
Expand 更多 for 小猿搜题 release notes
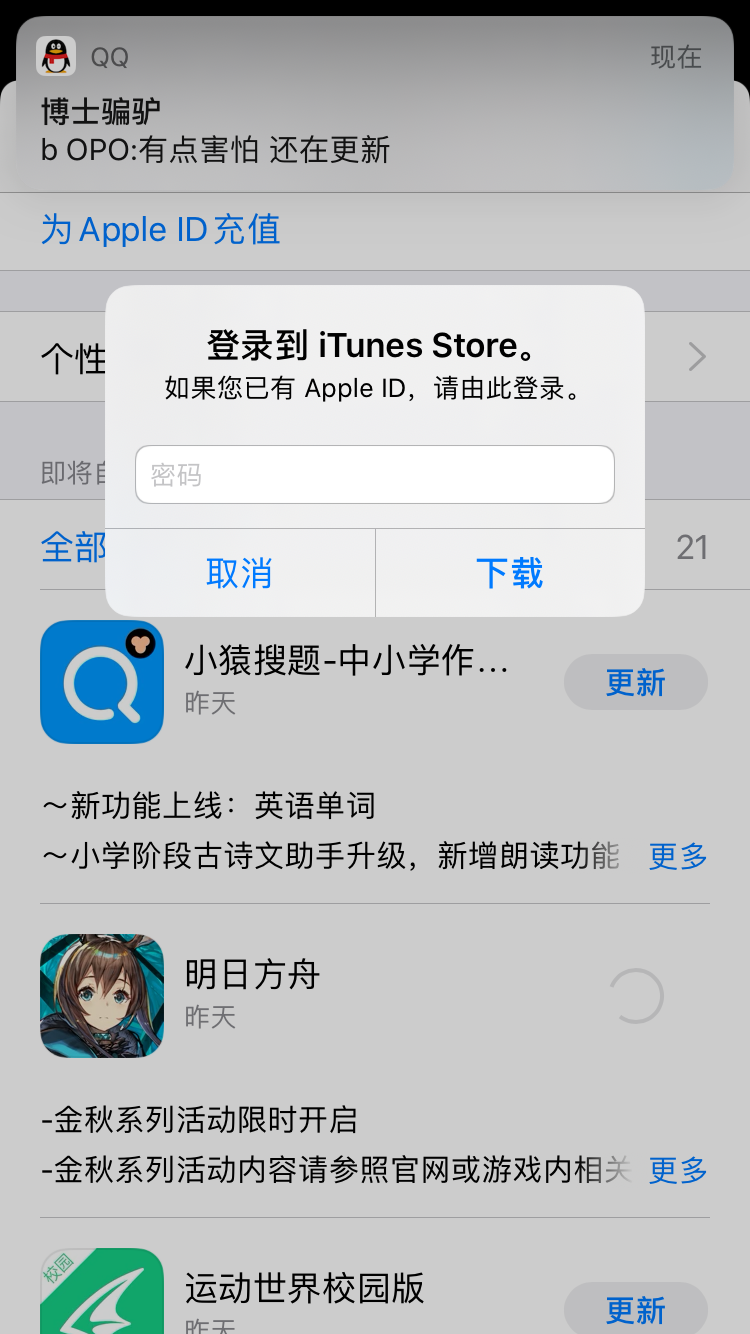678,856
